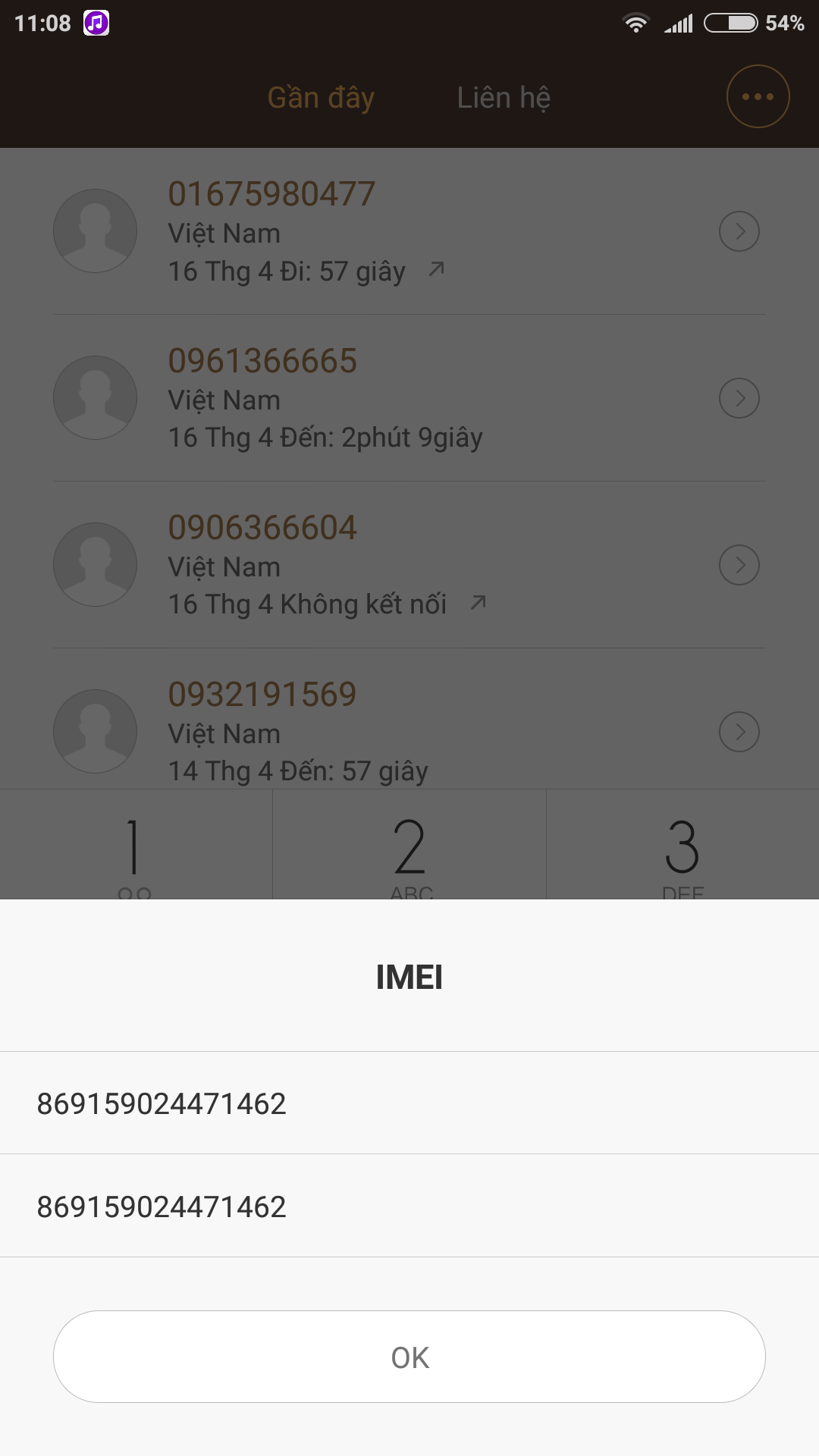Click the missed call arrow for 0906366604
The image size is (819, 1456).
477,604
